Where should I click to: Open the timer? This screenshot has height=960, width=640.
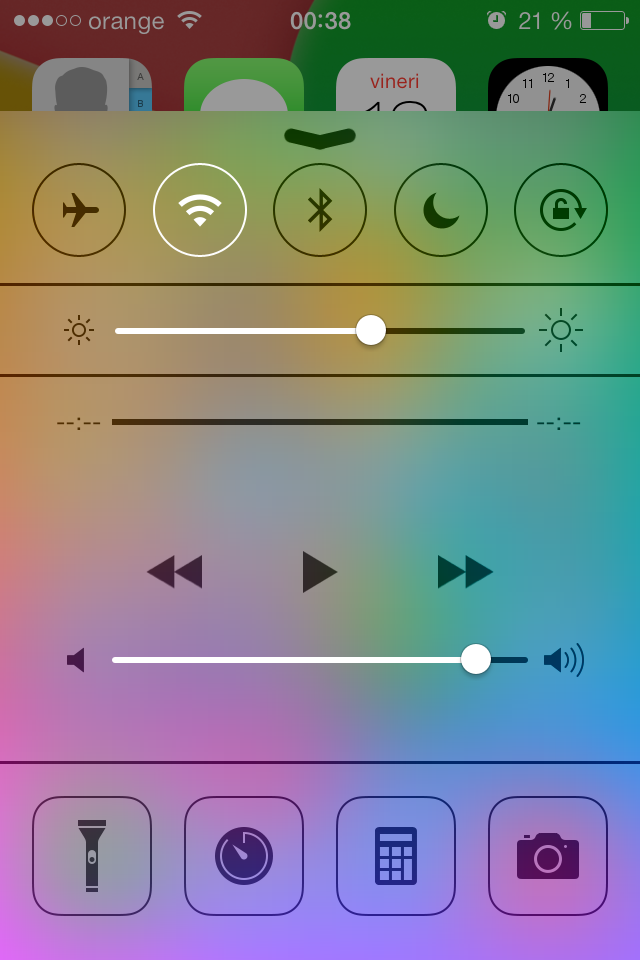pos(244,856)
